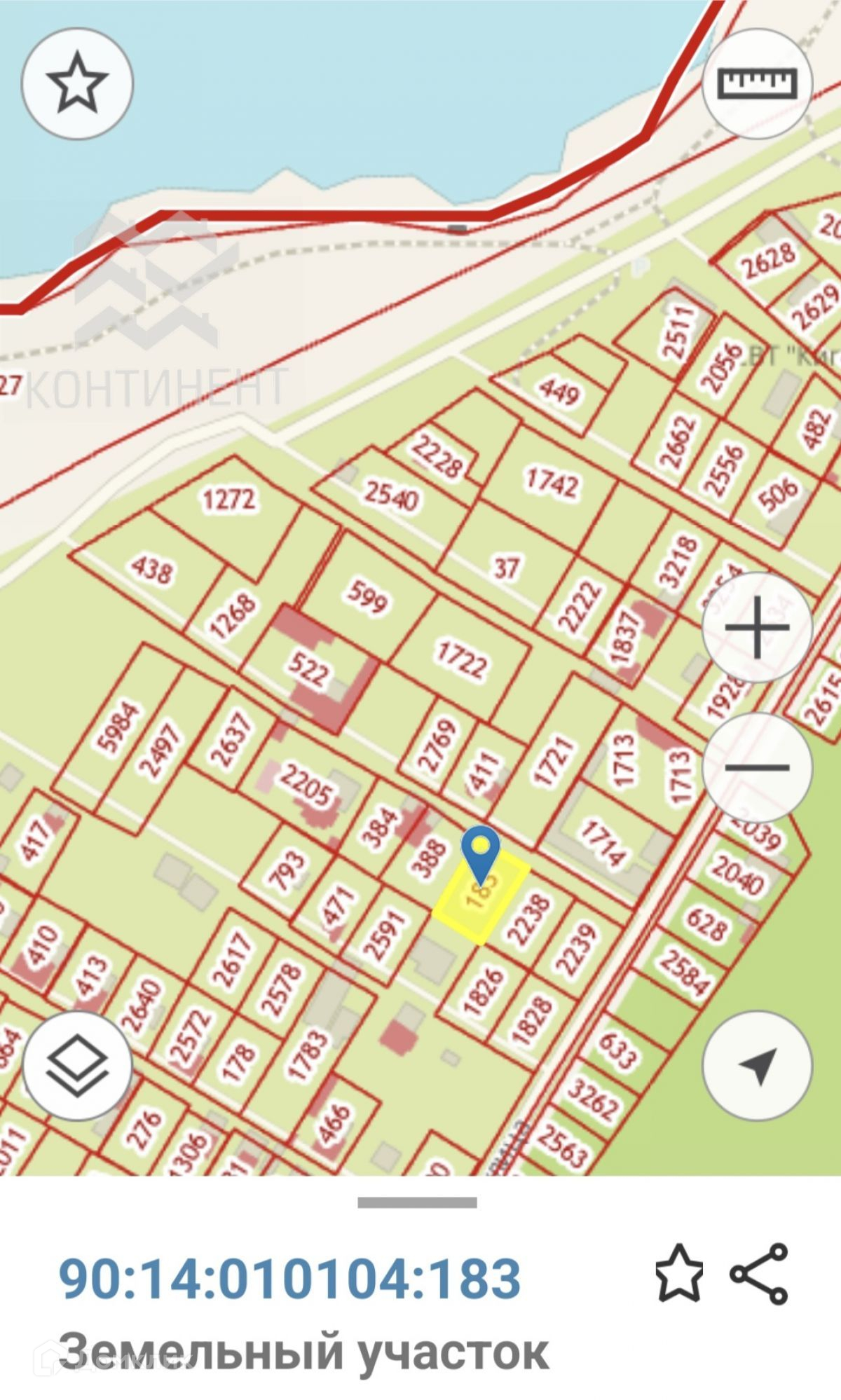This screenshot has width=841, height=1400.
Task: Zoom out with the minus button
Action: click(758, 767)
